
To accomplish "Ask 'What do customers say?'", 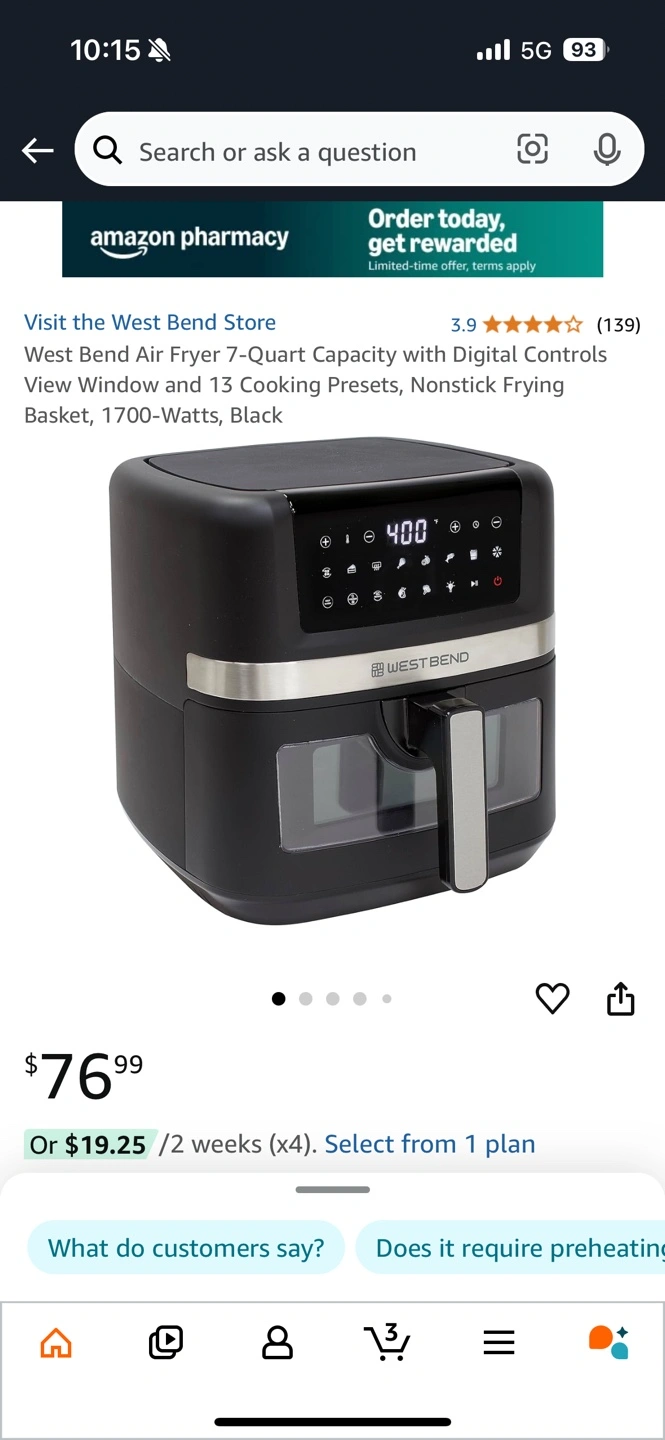I will [186, 1248].
